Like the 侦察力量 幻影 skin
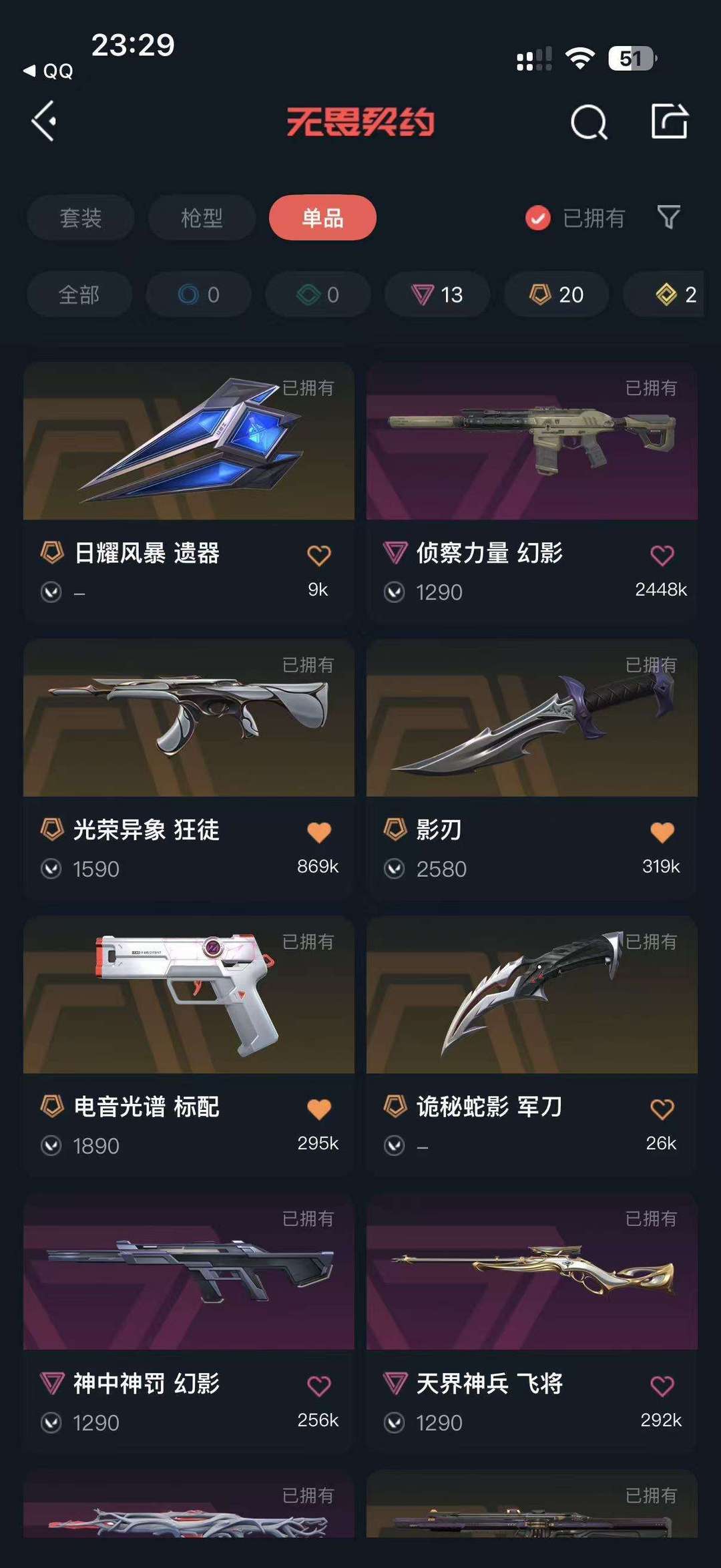 click(662, 555)
